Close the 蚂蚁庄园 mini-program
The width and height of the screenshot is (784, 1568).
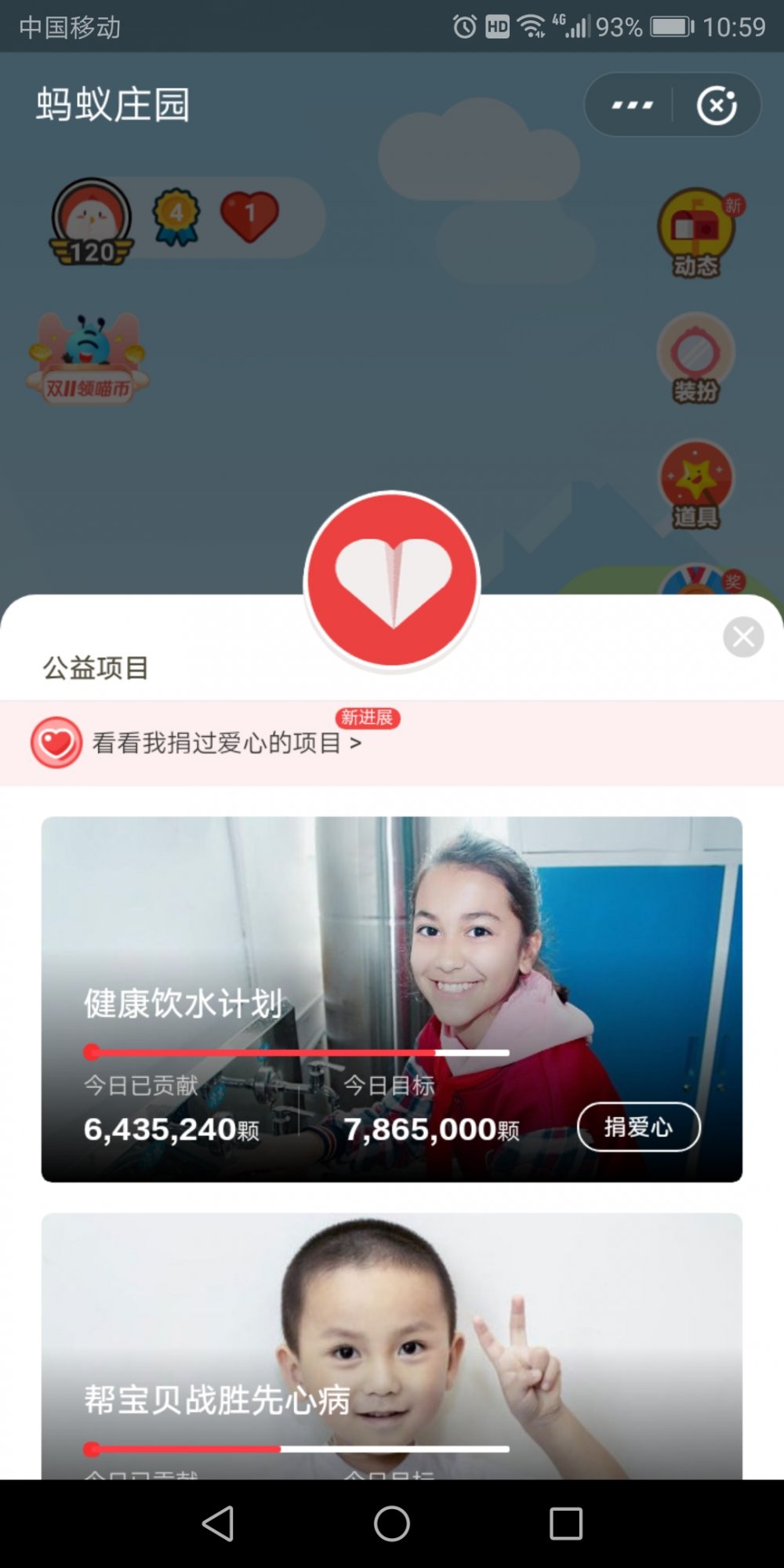(717, 105)
